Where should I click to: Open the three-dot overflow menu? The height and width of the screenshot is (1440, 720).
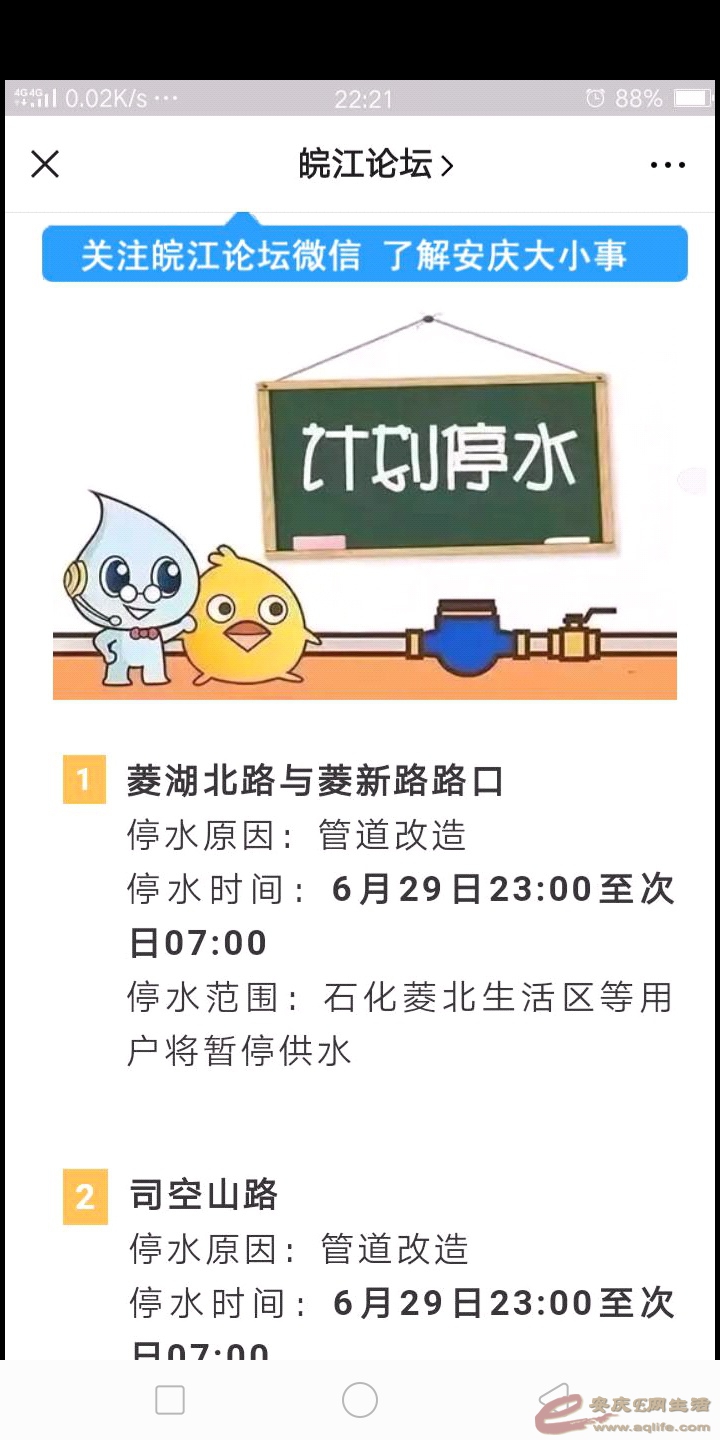point(667,165)
